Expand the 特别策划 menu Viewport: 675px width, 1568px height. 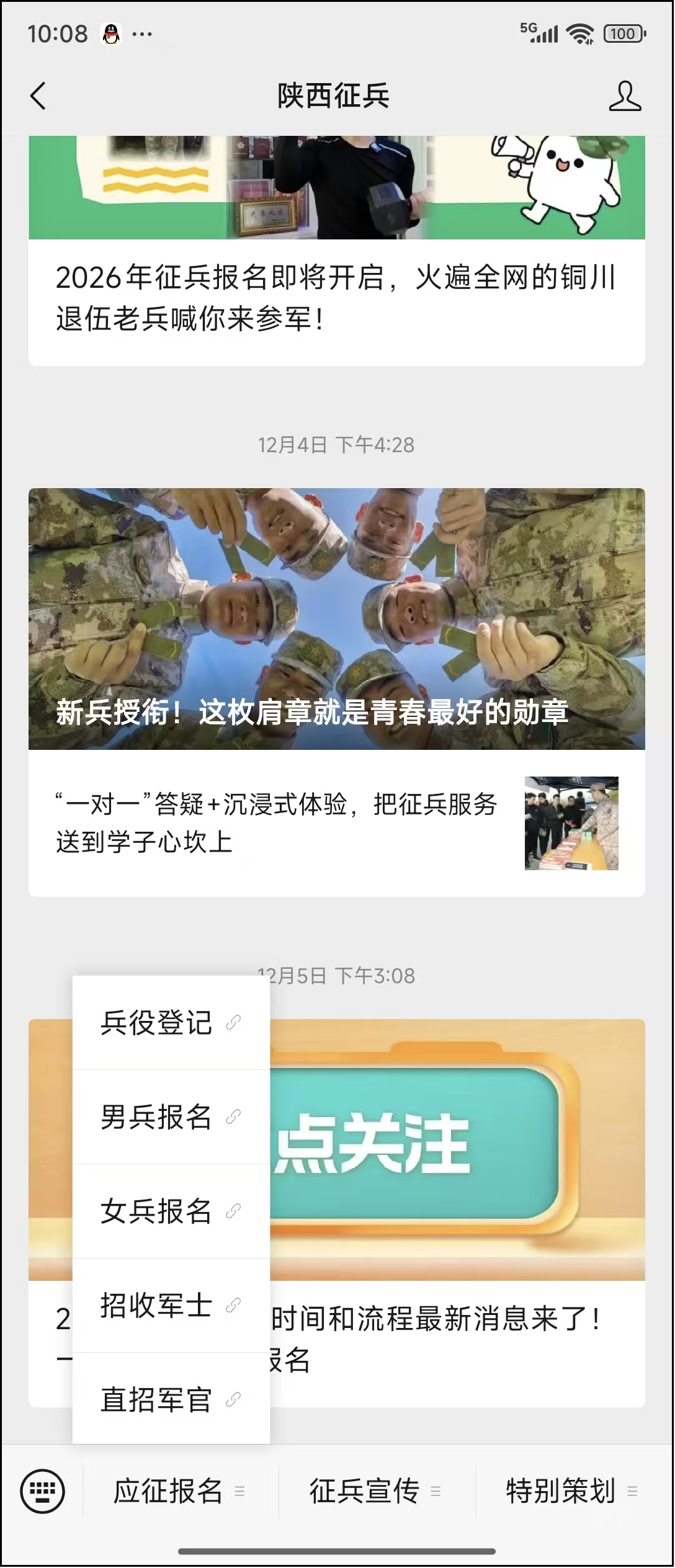[x=572, y=1491]
